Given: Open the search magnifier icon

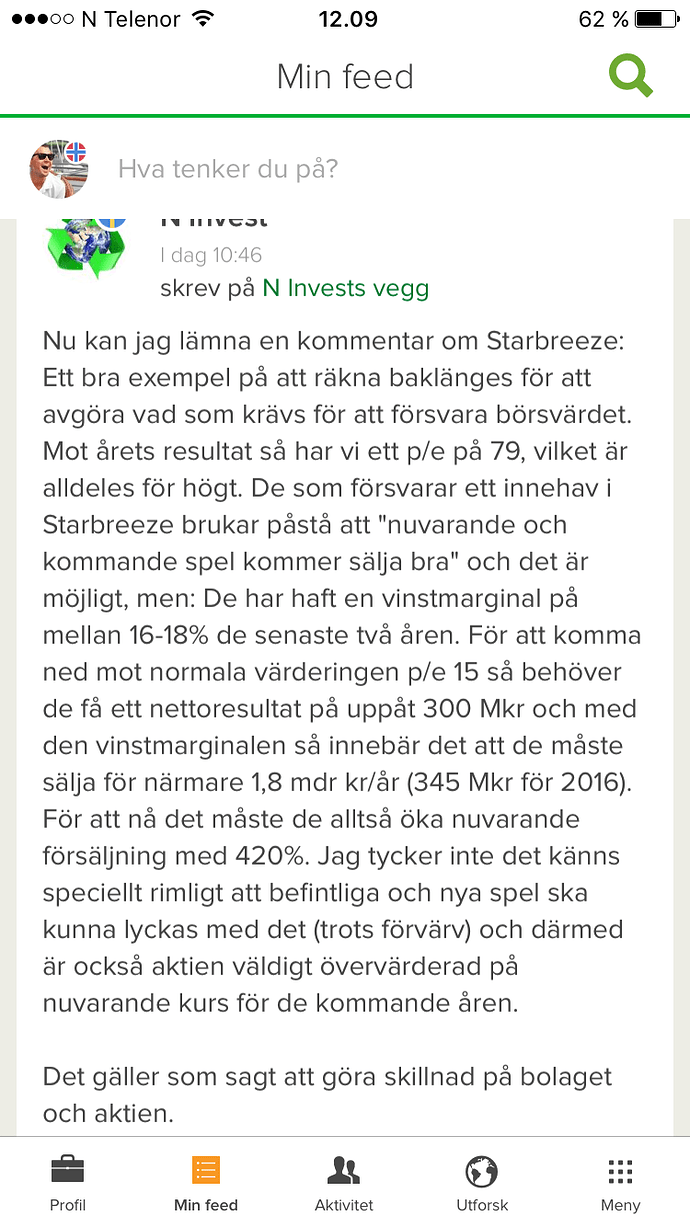Looking at the screenshot, I should pyautogui.click(x=631, y=76).
